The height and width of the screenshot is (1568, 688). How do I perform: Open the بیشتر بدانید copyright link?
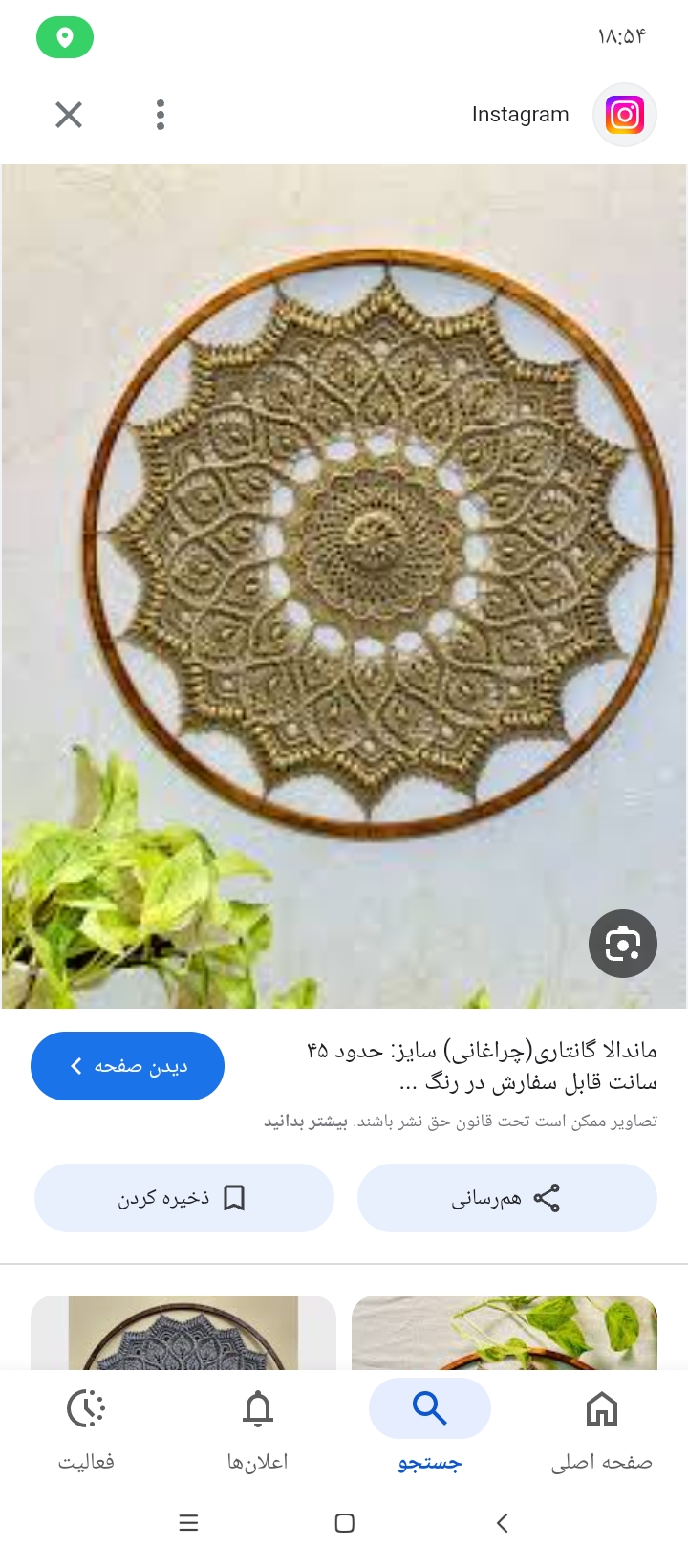coord(306,1122)
